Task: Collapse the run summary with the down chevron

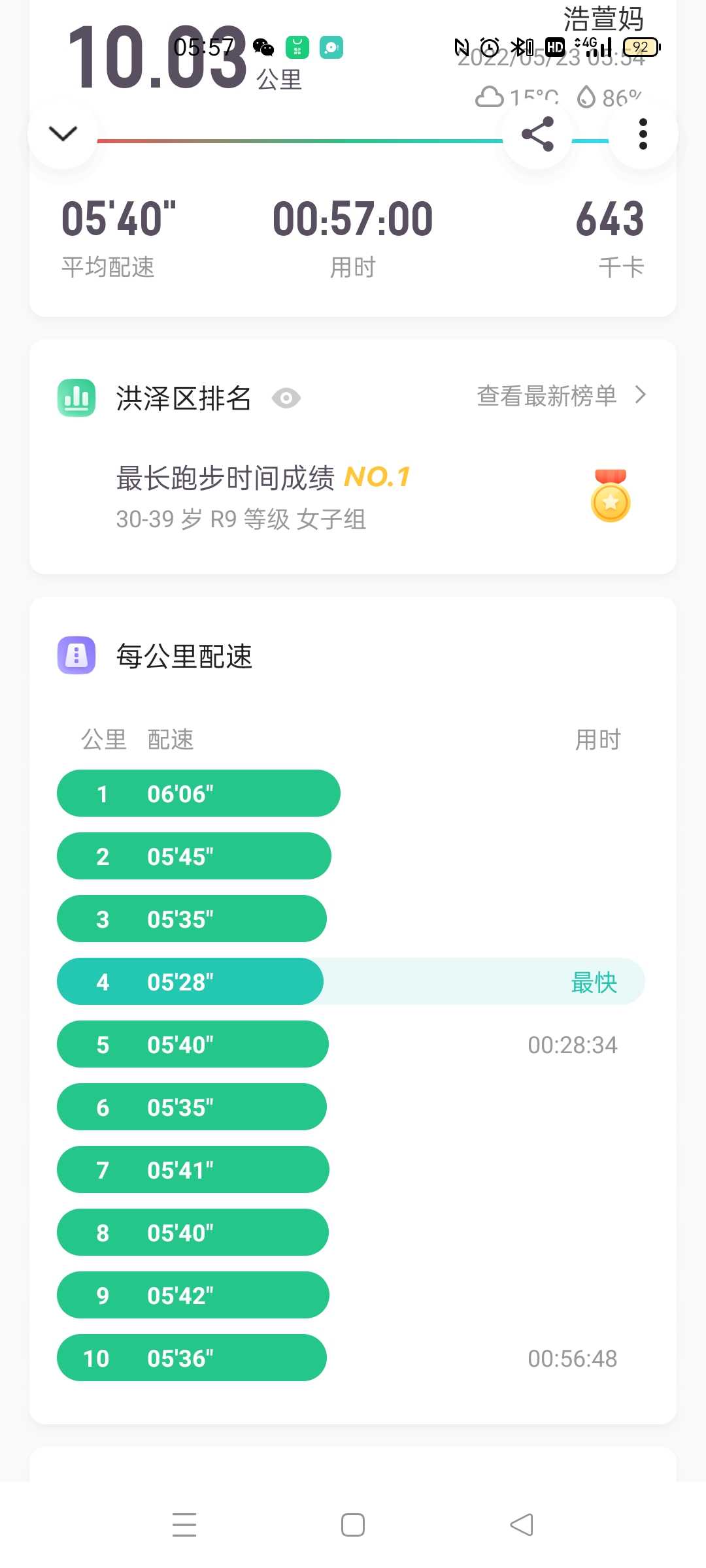Action: click(x=63, y=134)
